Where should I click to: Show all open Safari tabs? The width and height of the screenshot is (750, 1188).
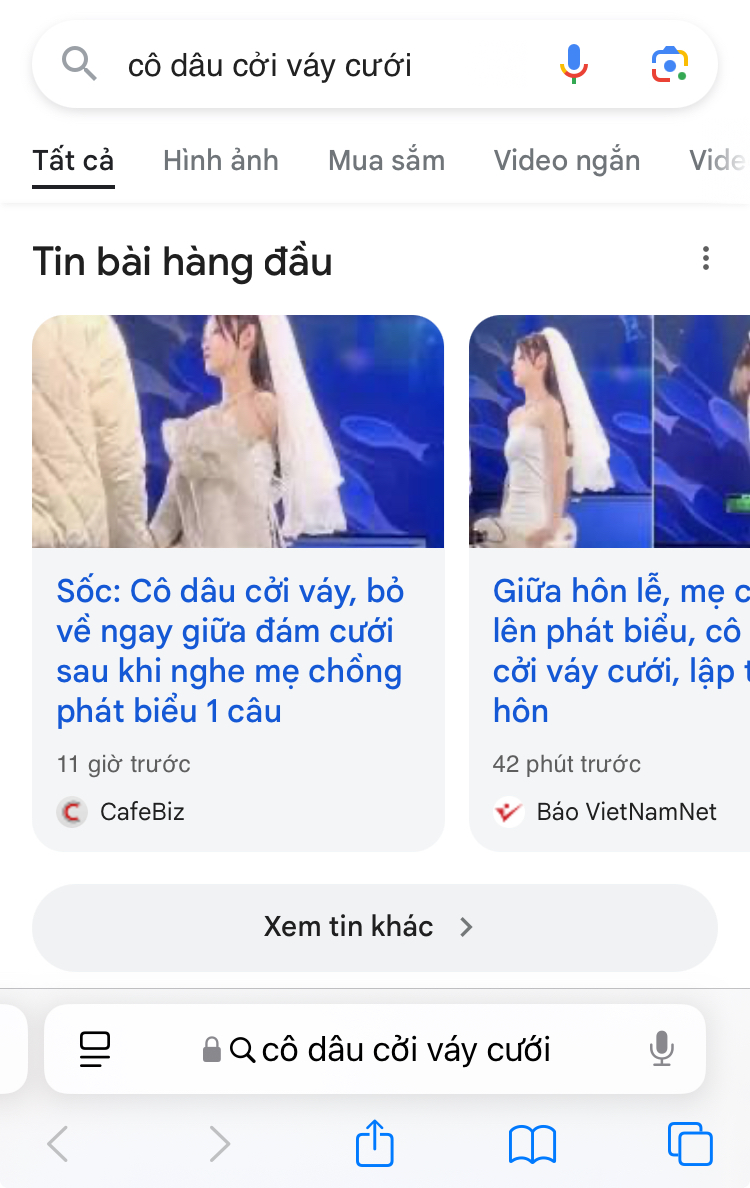pos(689,1144)
